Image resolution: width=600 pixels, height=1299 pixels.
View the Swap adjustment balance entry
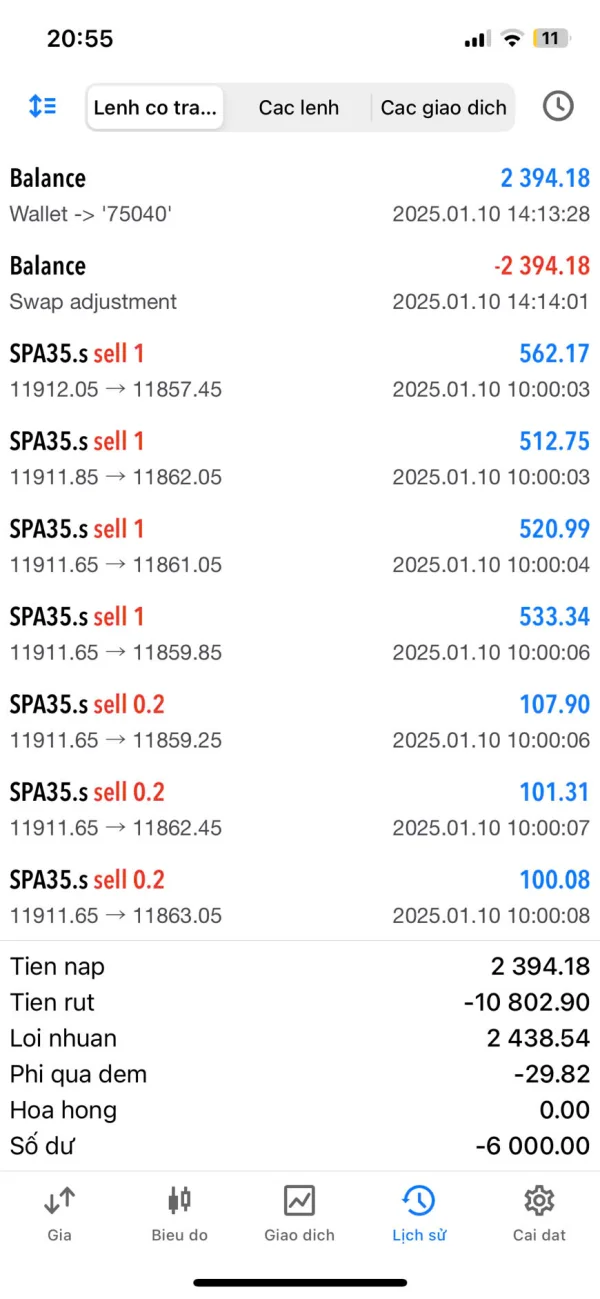300,283
